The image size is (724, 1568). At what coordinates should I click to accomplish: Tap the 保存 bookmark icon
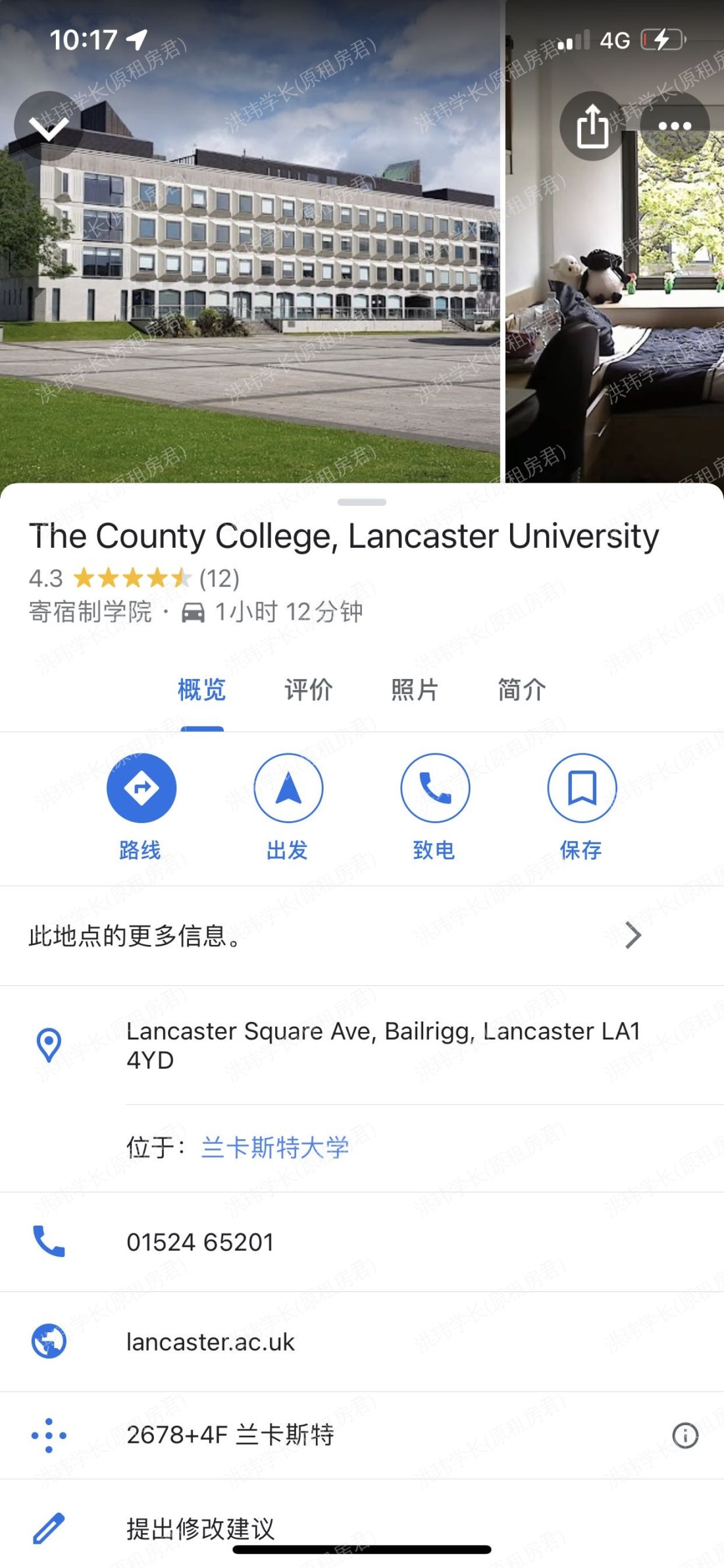581,788
